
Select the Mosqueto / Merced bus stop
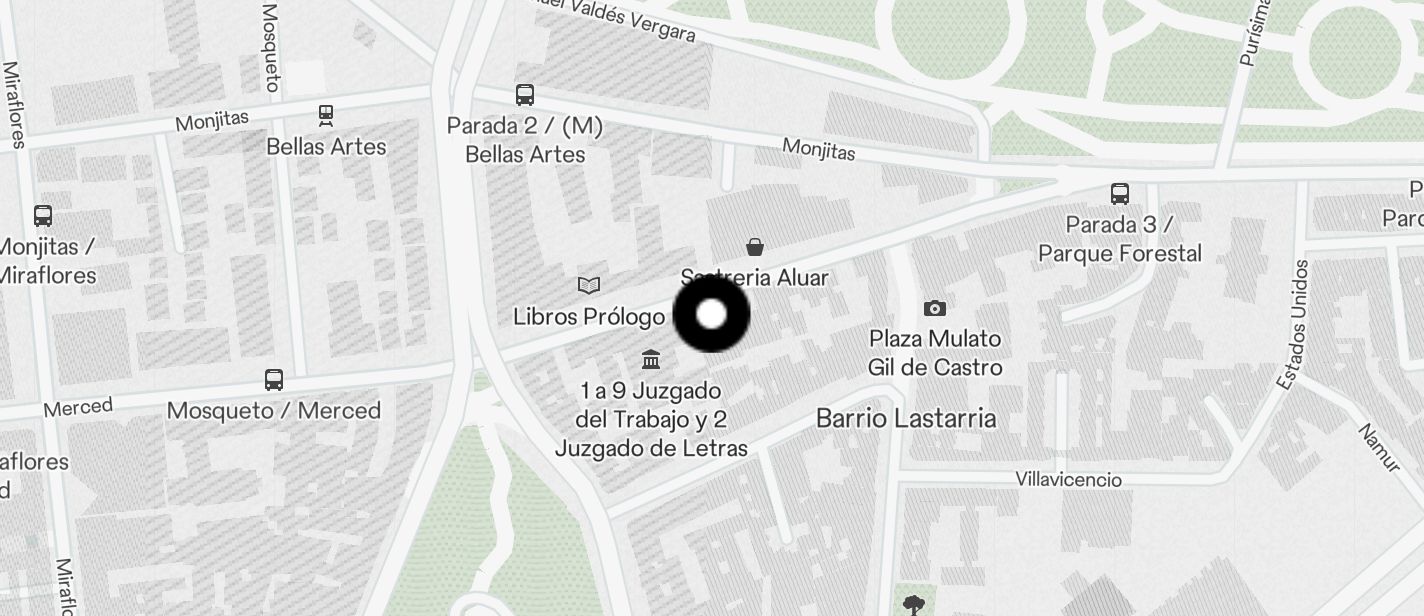coord(273,380)
